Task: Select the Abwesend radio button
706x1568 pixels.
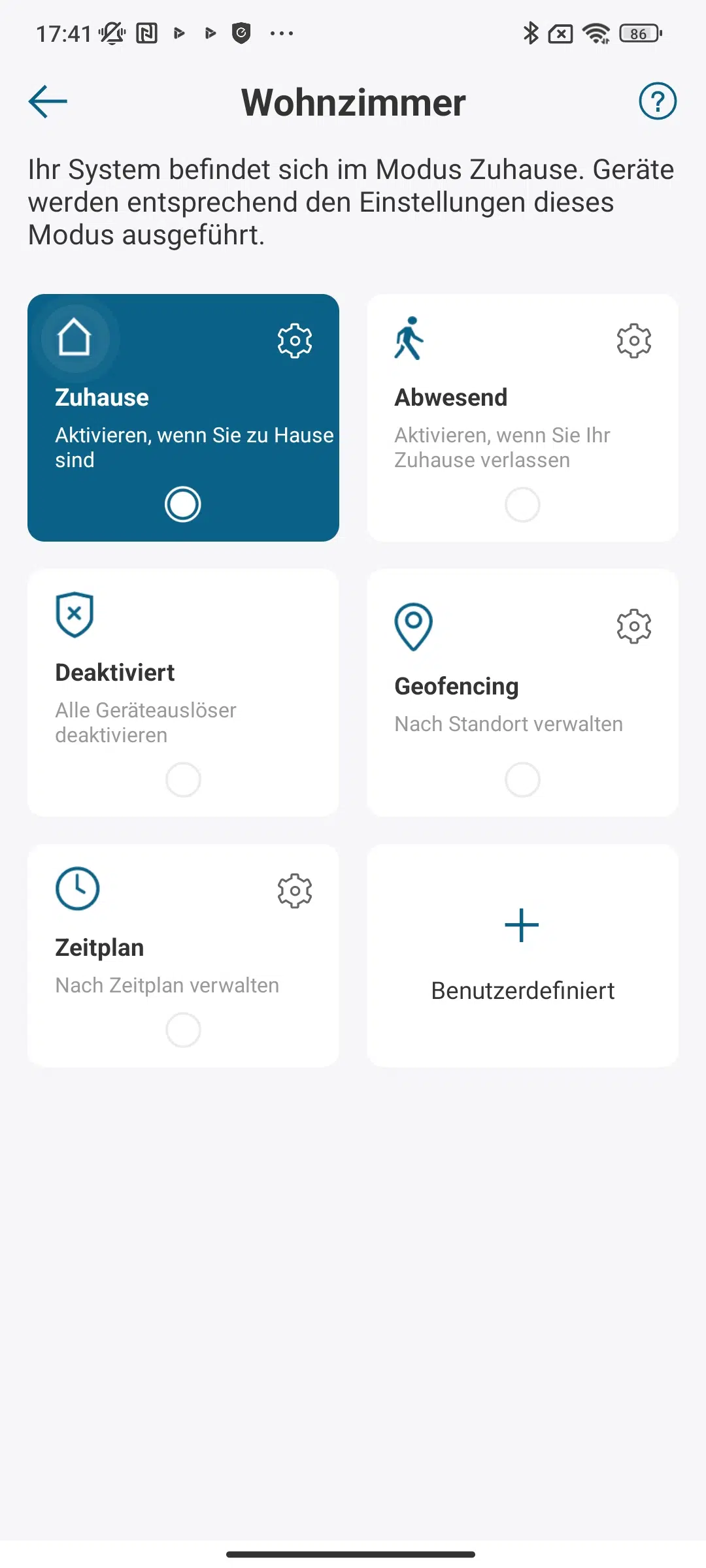Action: click(x=522, y=504)
